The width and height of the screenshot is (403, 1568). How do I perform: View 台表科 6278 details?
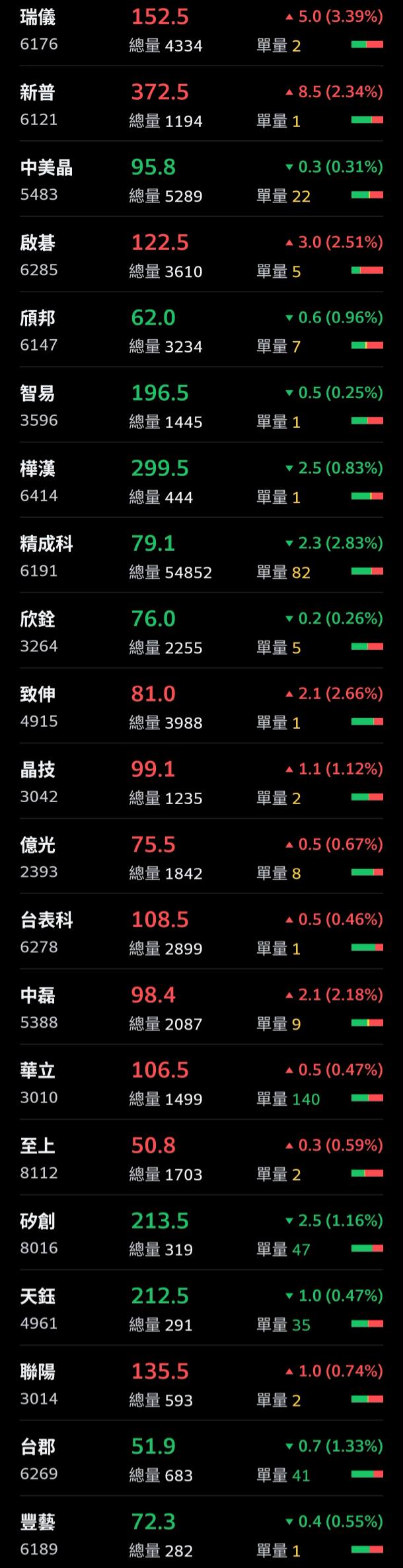pyautogui.click(x=201, y=933)
